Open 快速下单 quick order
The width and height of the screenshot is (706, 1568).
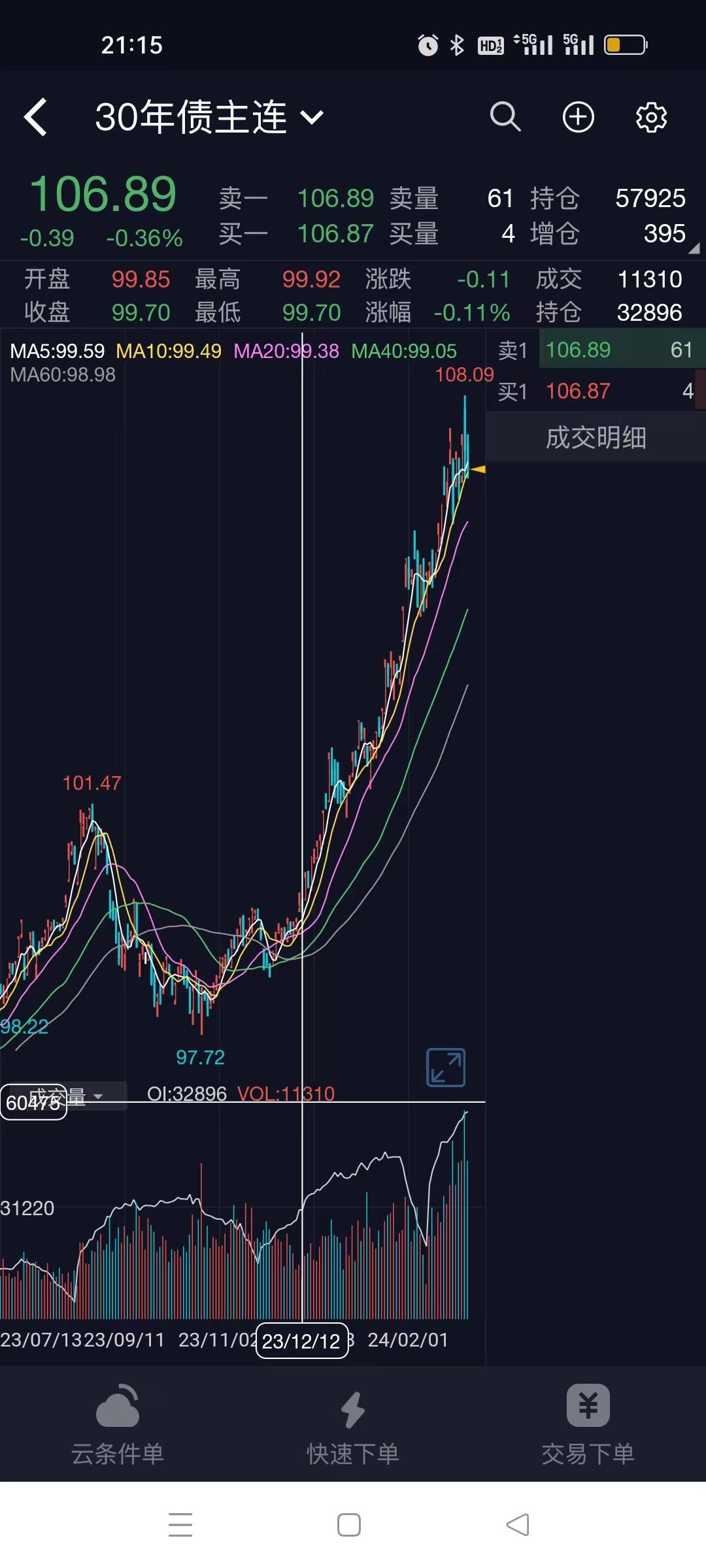click(353, 1425)
